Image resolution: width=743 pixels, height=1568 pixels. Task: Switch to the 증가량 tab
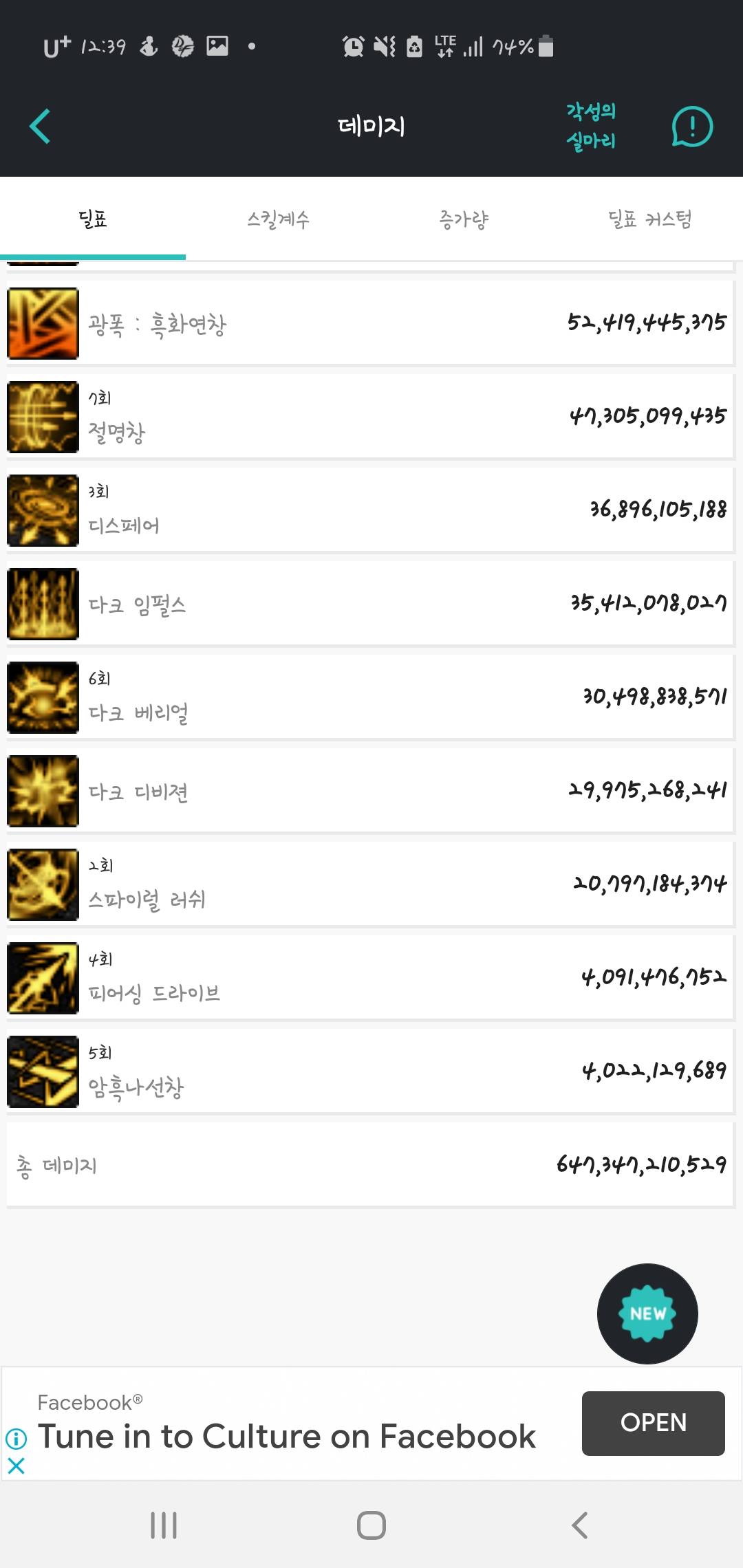[x=464, y=219]
